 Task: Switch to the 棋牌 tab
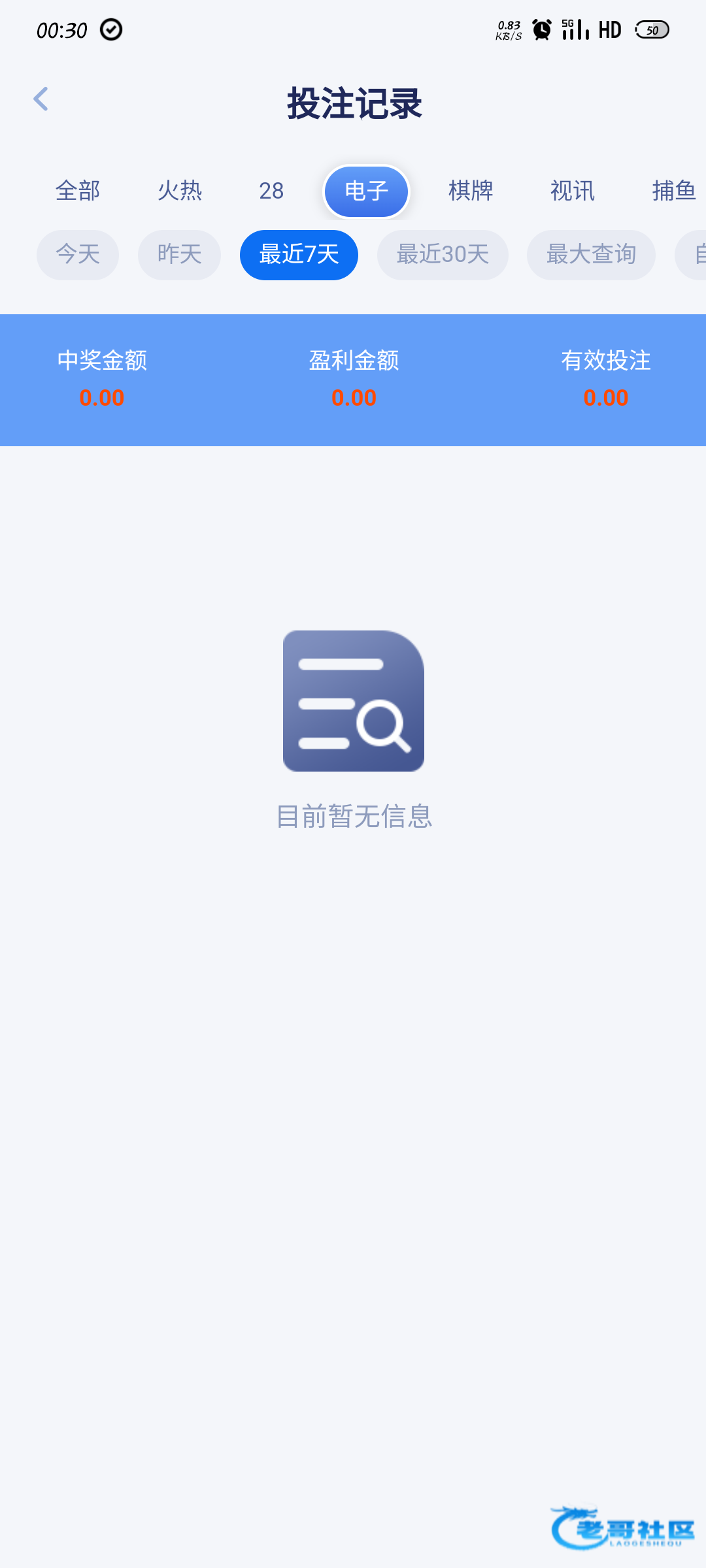click(471, 191)
